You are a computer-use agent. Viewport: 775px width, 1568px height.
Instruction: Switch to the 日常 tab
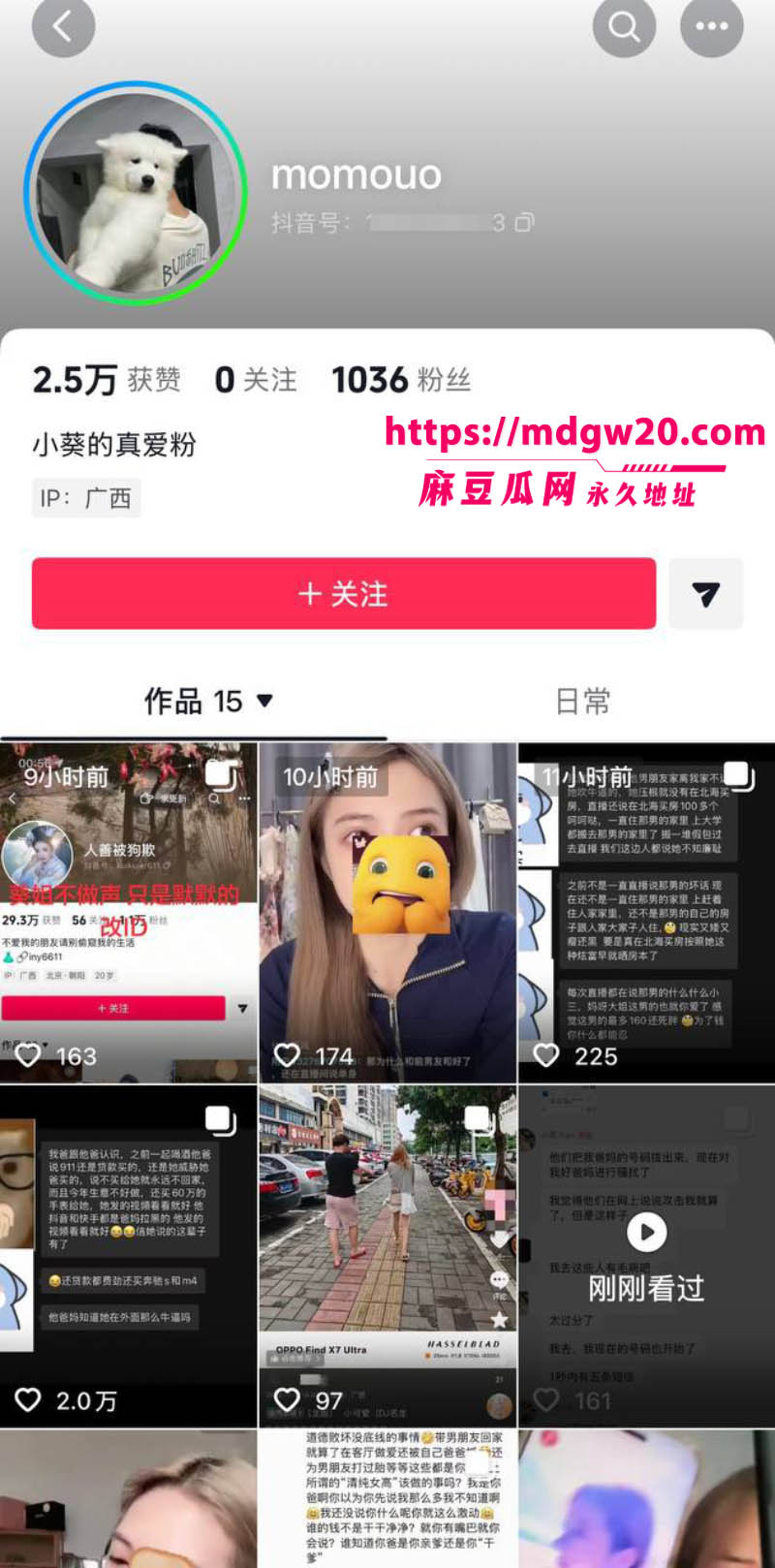tap(582, 701)
